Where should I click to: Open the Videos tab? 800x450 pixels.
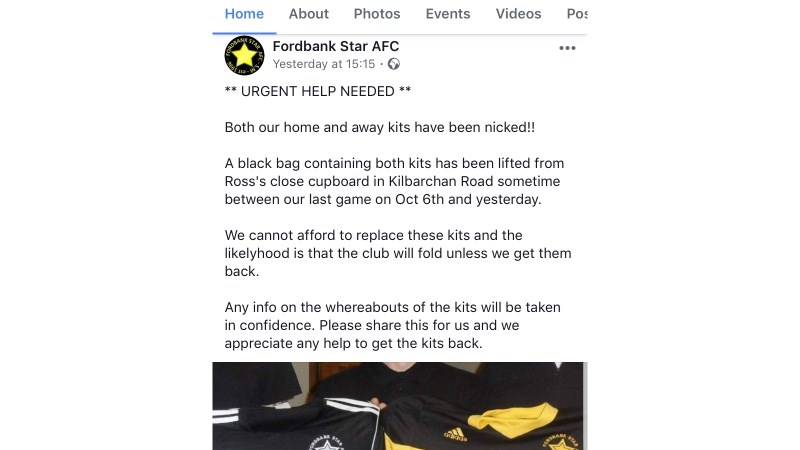click(x=518, y=14)
